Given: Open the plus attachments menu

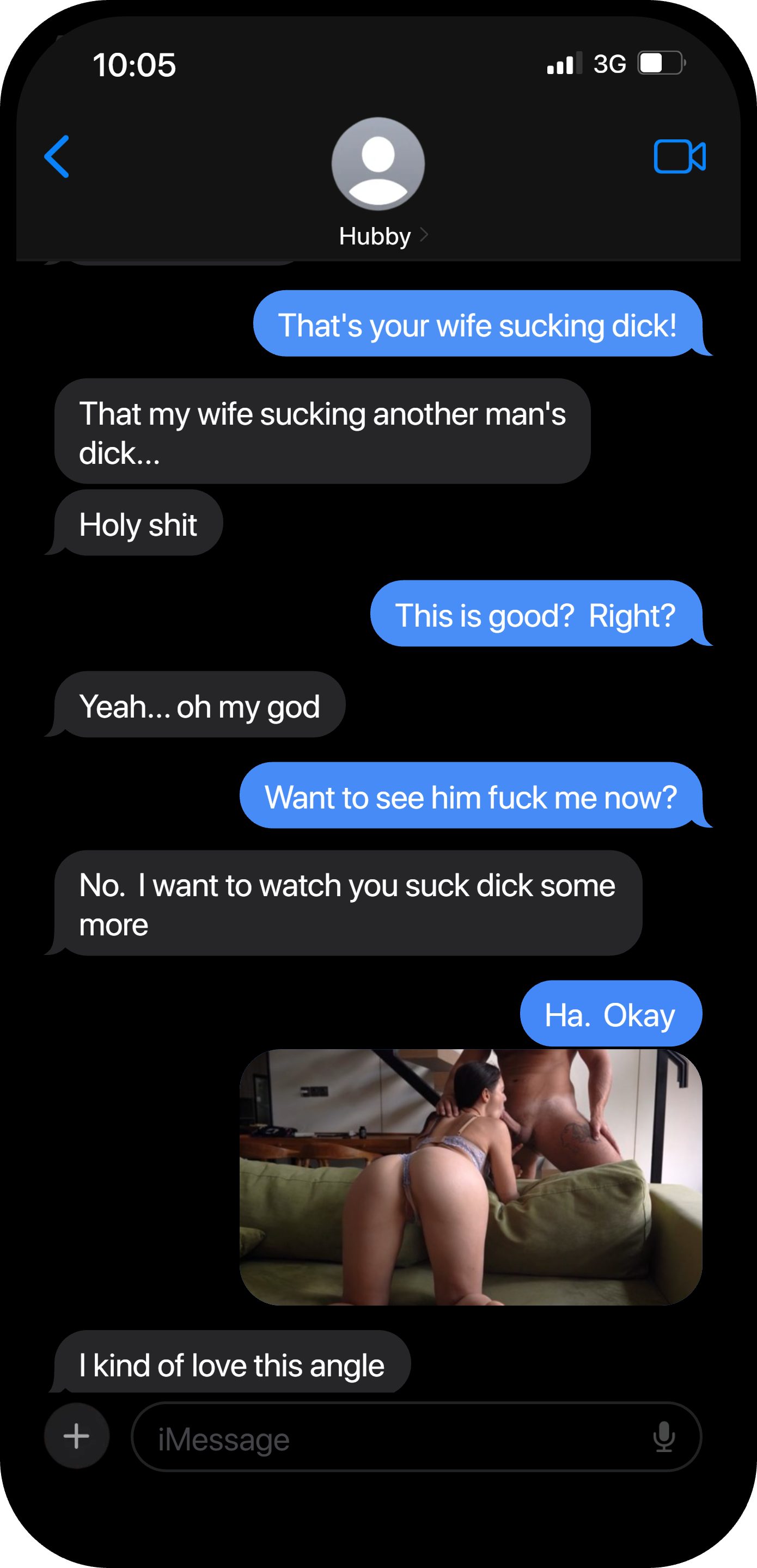Looking at the screenshot, I should click(77, 1436).
